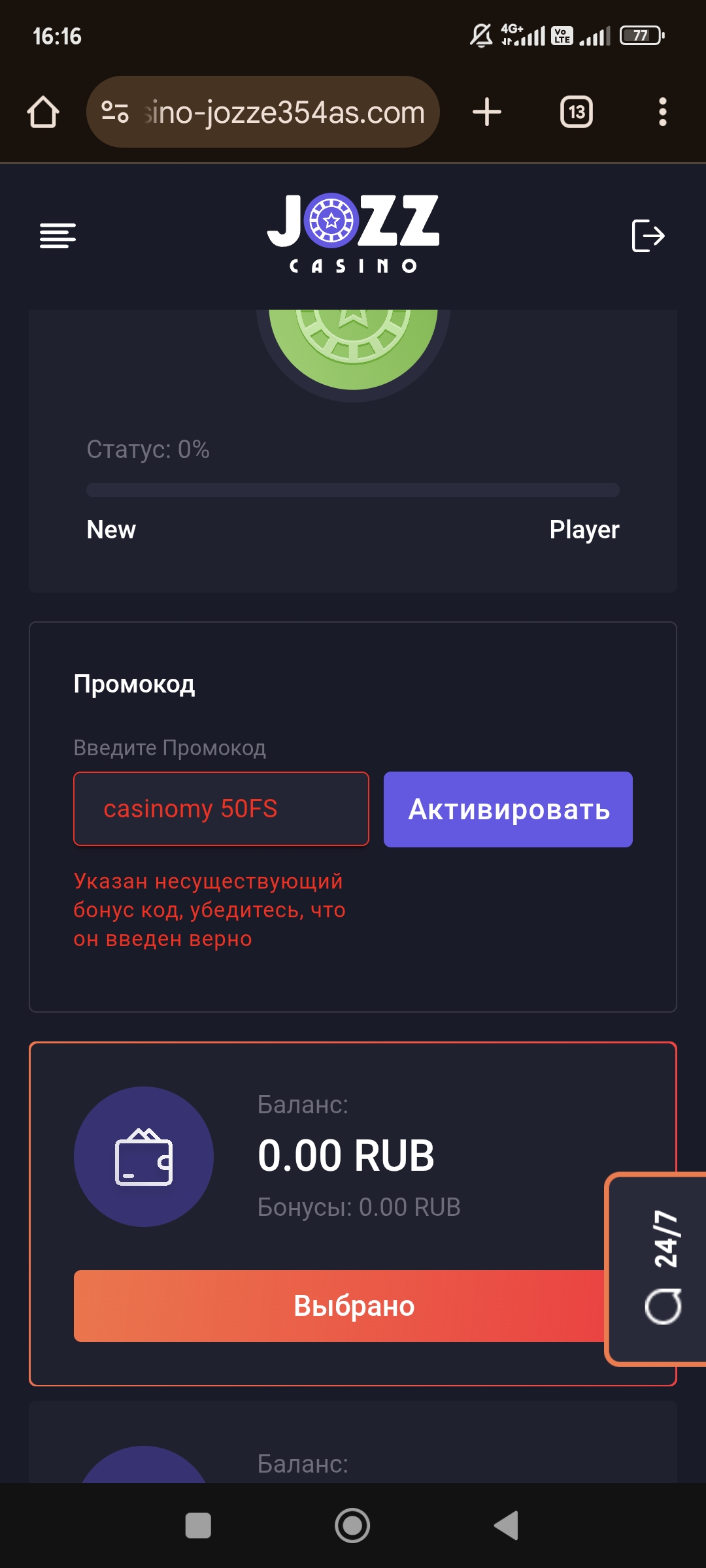Focus the promo code input field
The width and height of the screenshot is (706, 1568).
click(221, 809)
